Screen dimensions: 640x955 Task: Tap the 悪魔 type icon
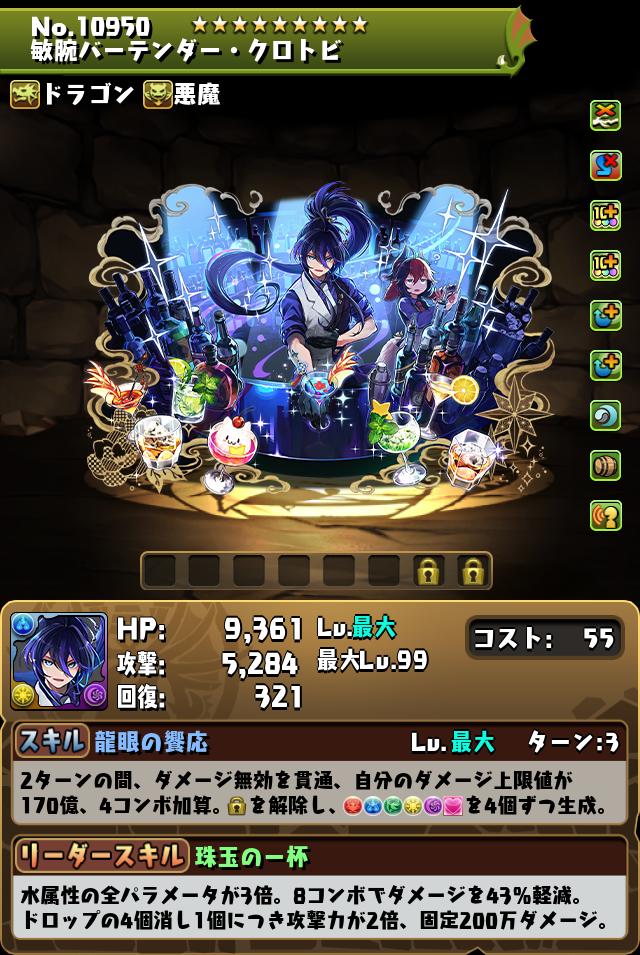pos(157,95)
